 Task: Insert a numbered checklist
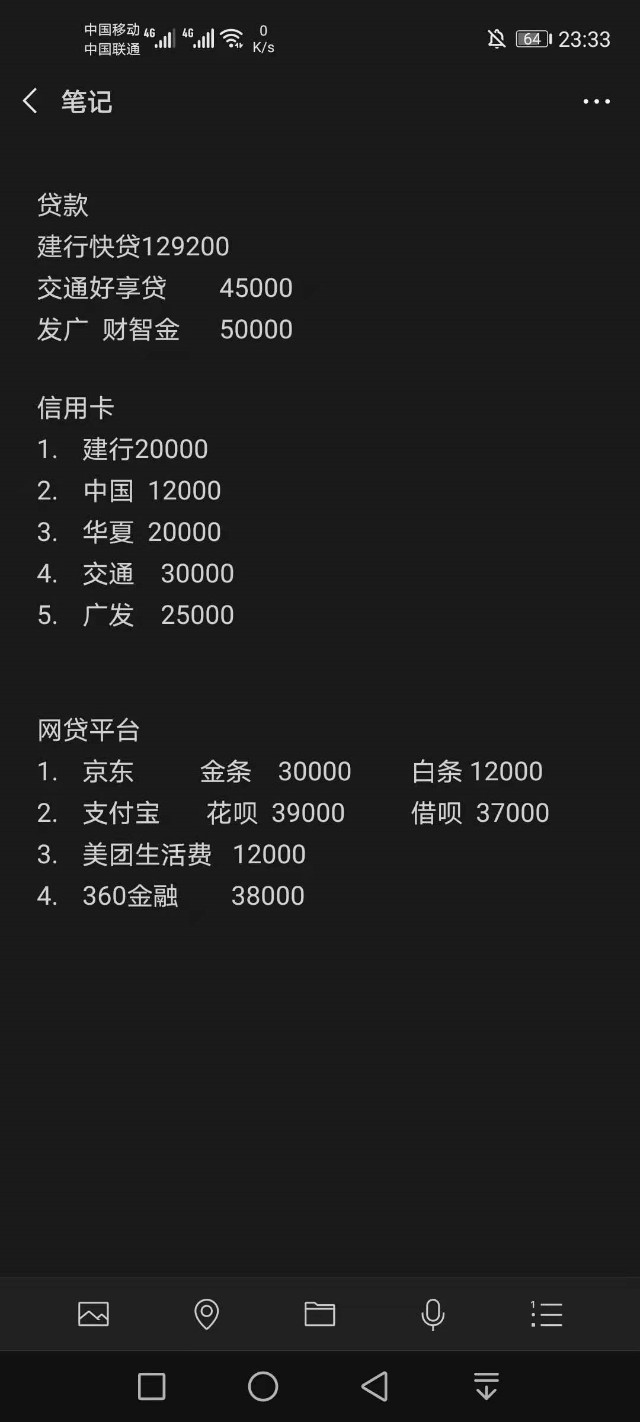pos(546,1314)
